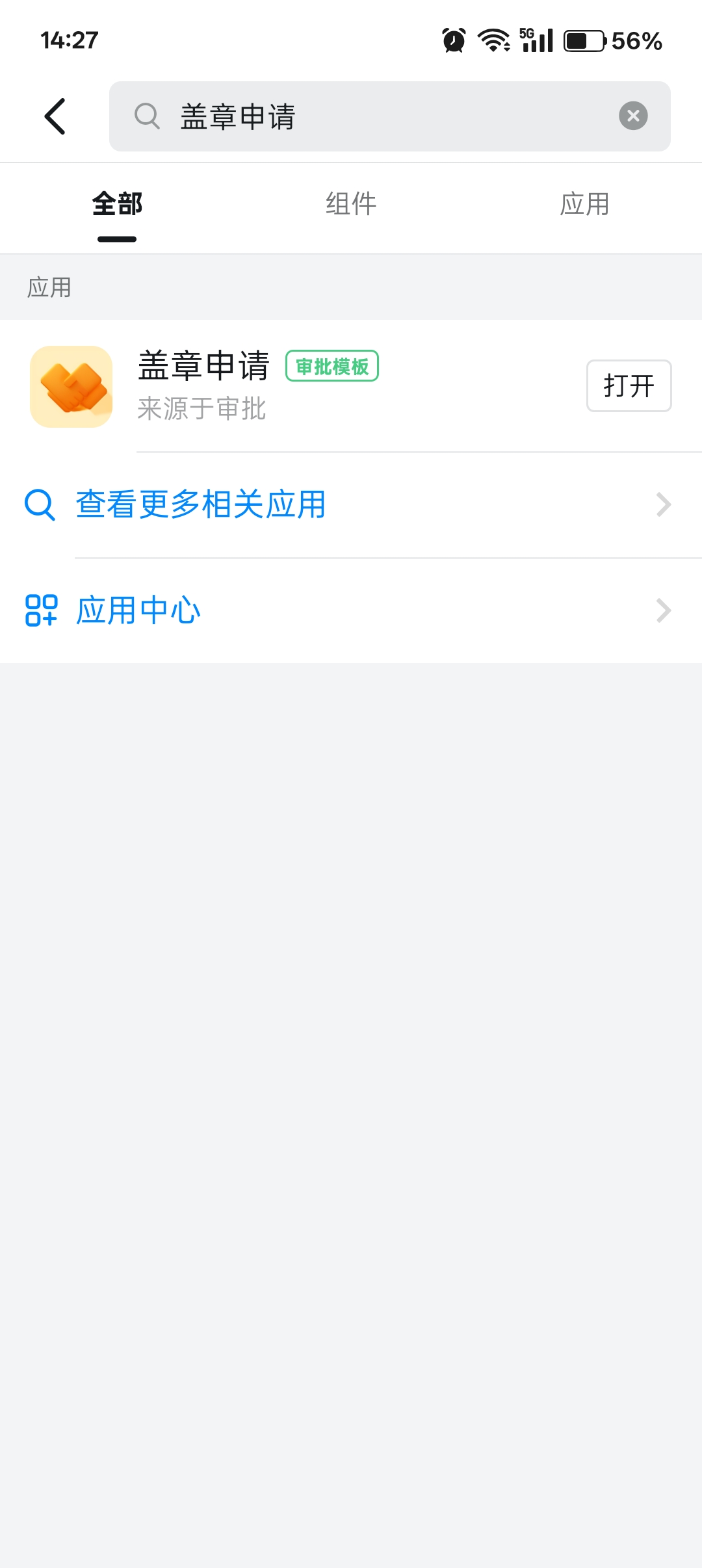Image resolution: width=702 pixels, height=1568 pixels.
Task: Tap the 打开 button for 盖章申请
Action: point(629,386)
